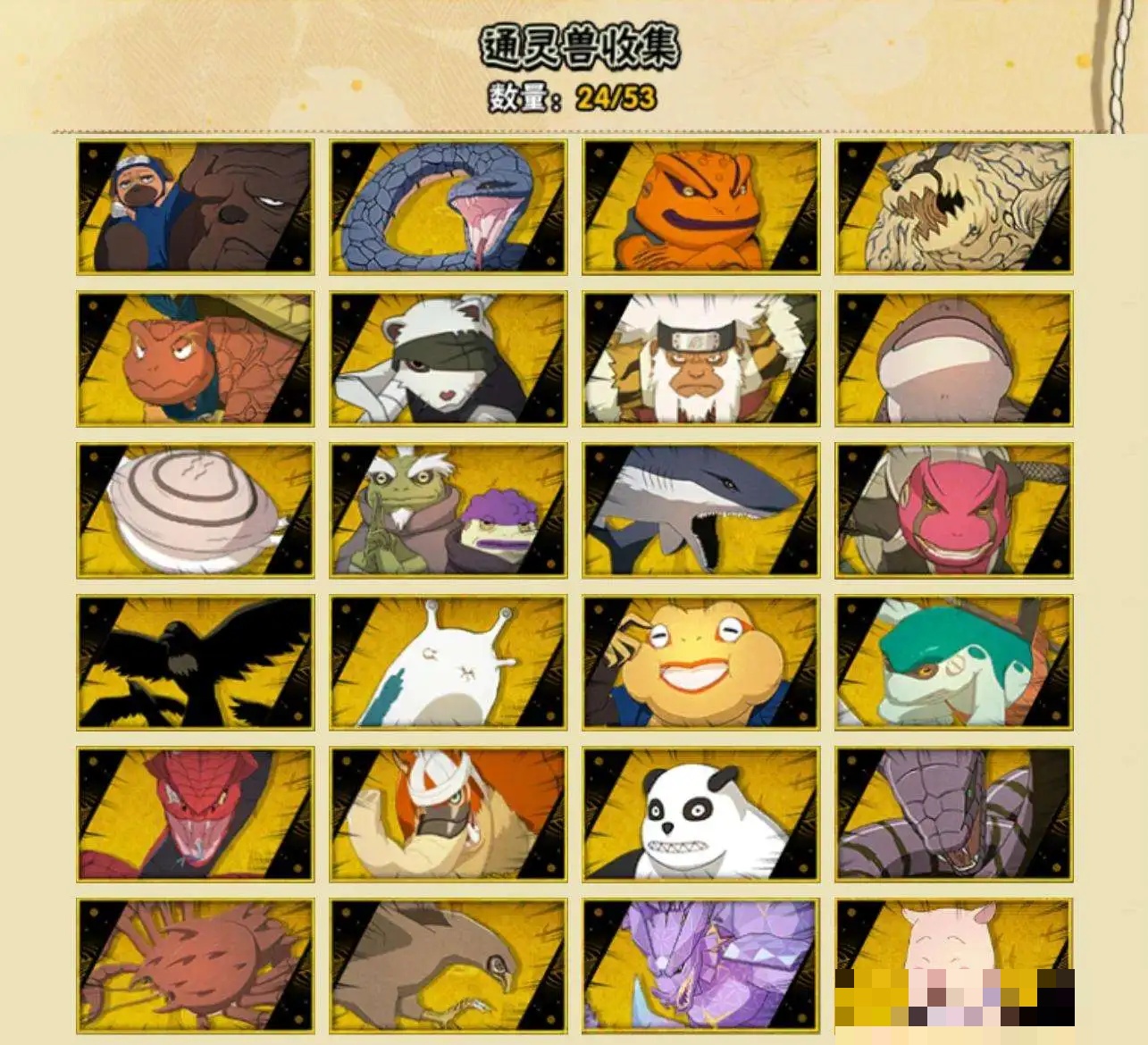Open the monkey king with headband card
Screen dimensions: 1148x1045
click(x=700, y=358)
